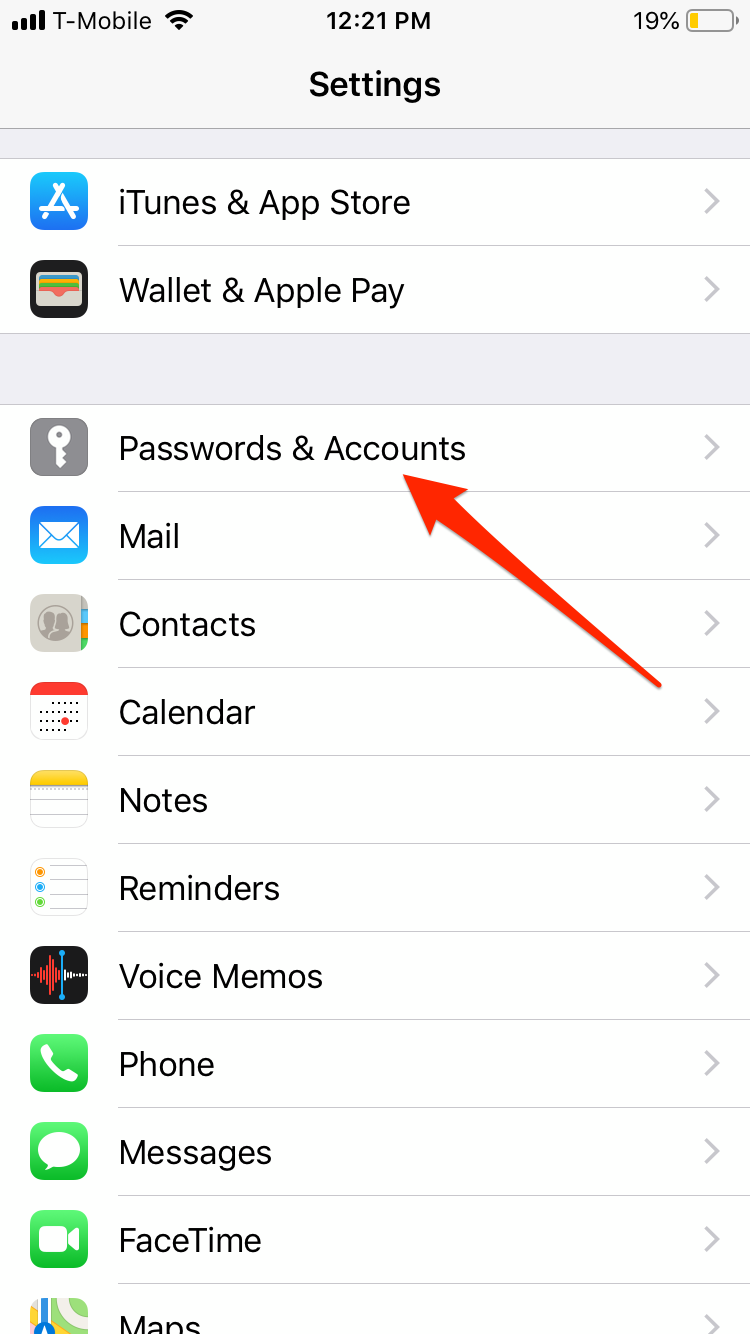Open Maps settings
Image resolution: width=750 pixels, height=1334 pixels.
point(375,1310)
